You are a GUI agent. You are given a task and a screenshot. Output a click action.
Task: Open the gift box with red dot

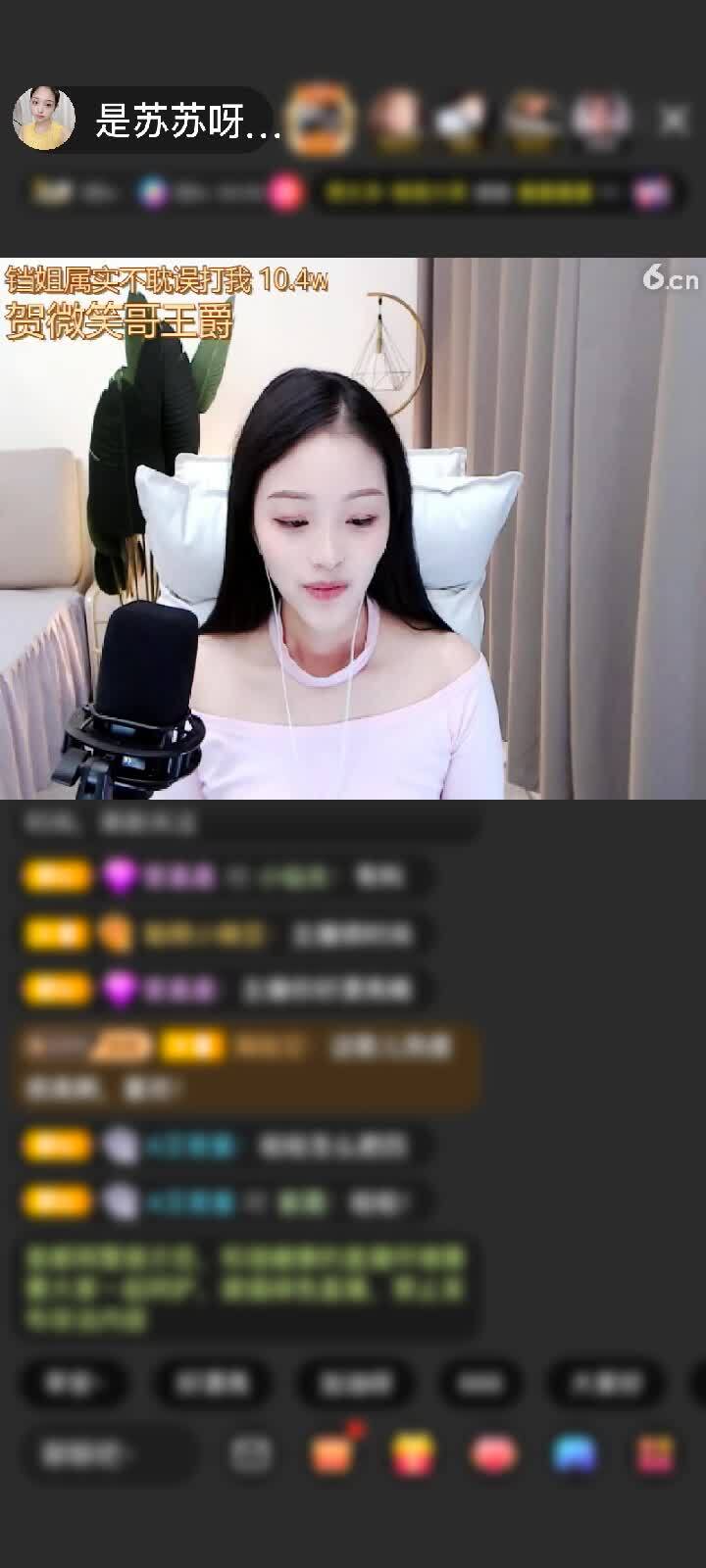point(333,1452)
